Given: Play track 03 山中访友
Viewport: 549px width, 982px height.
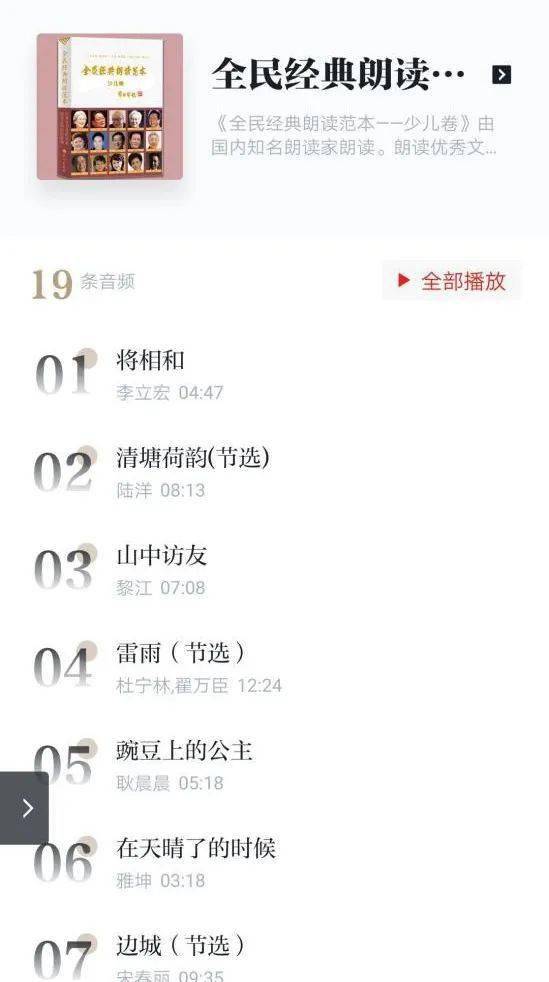Looking at the screenshot, I should tap(274, 571).
